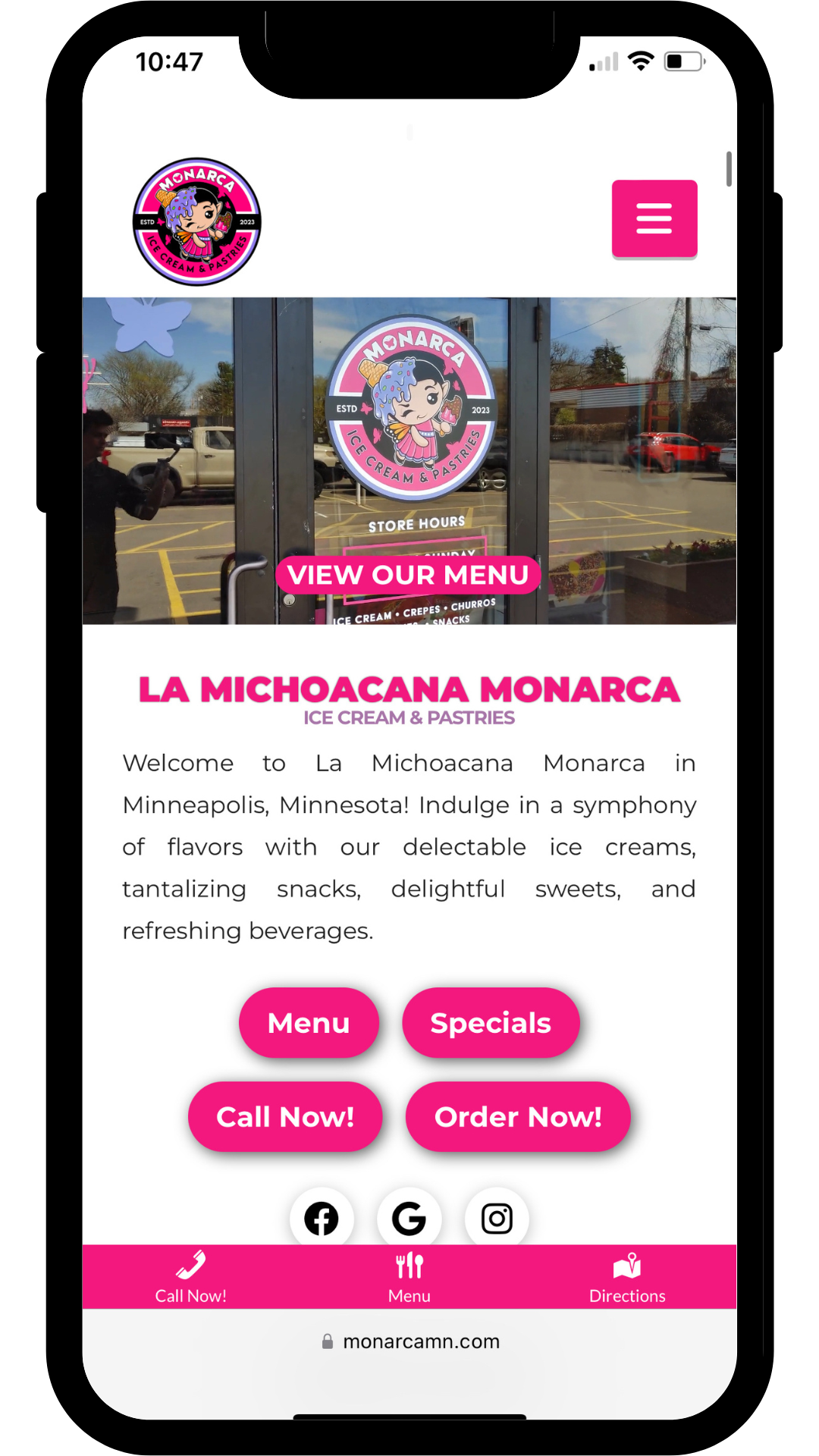Viewport: 819px width, 1456px height.
Task: Tap the Call Now! pill button
Action: tap(285, 1117)
